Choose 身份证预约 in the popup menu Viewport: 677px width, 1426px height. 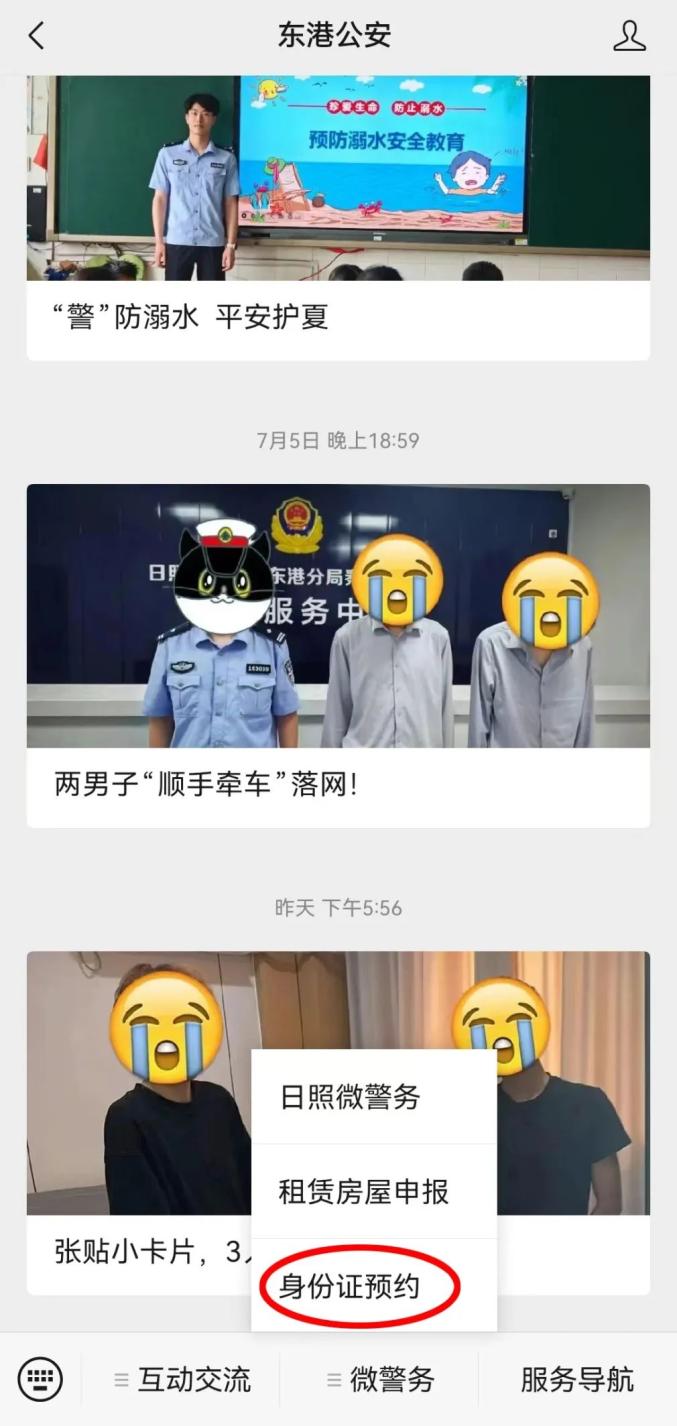374,1285
